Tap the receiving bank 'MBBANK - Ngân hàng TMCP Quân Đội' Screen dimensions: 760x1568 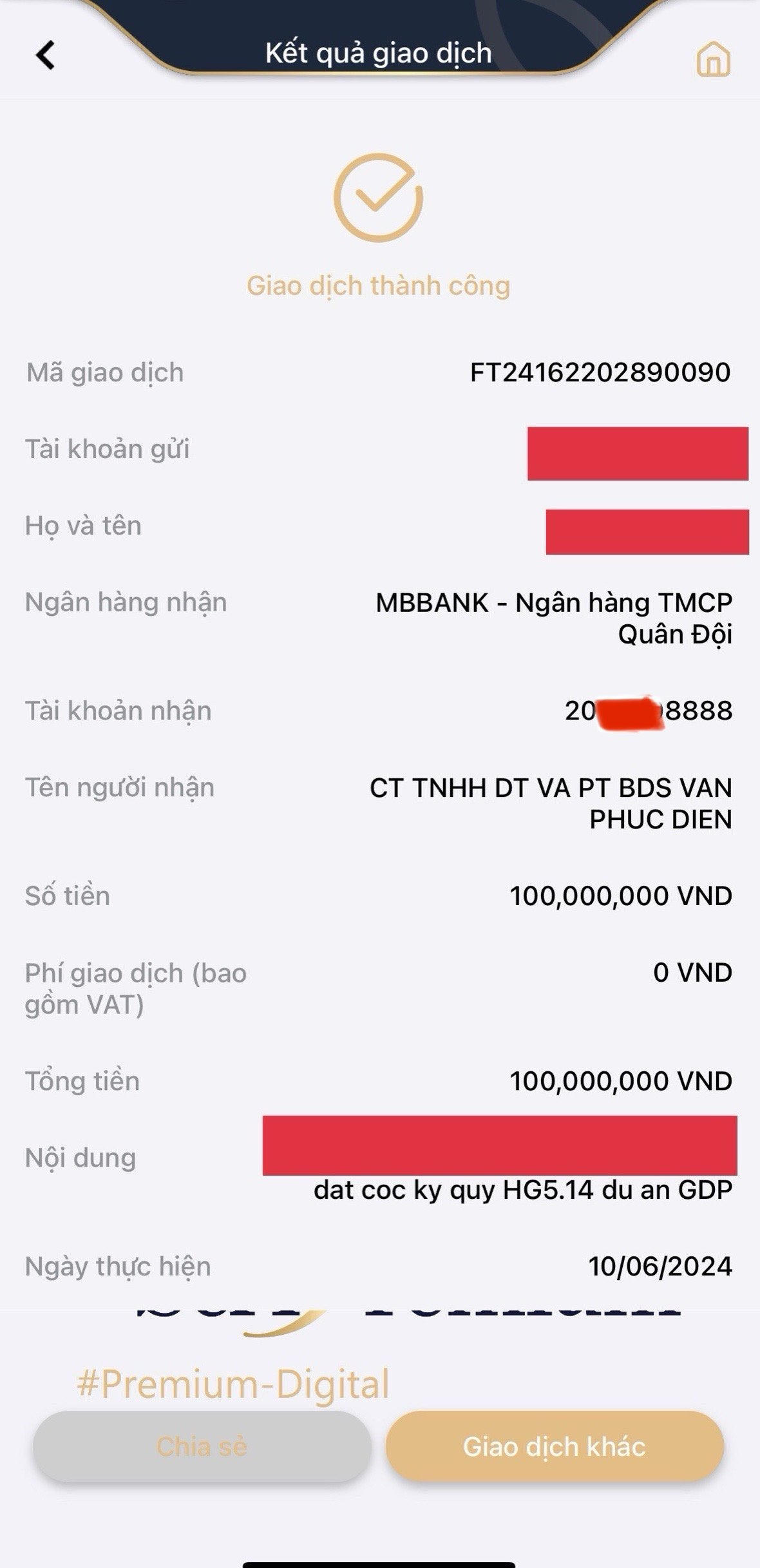point(554,620)
